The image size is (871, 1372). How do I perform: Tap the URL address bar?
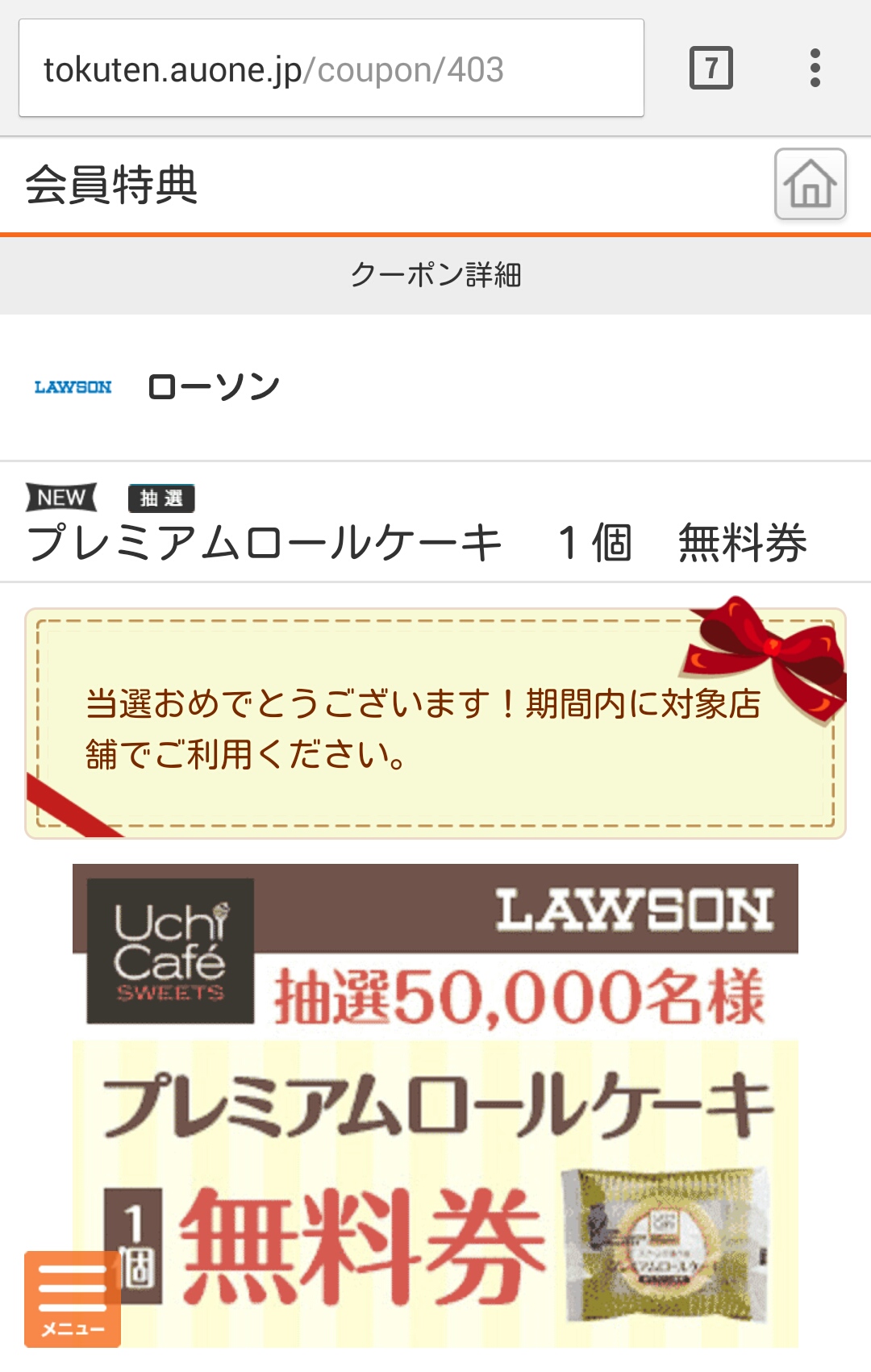click(x=331, y=69)
